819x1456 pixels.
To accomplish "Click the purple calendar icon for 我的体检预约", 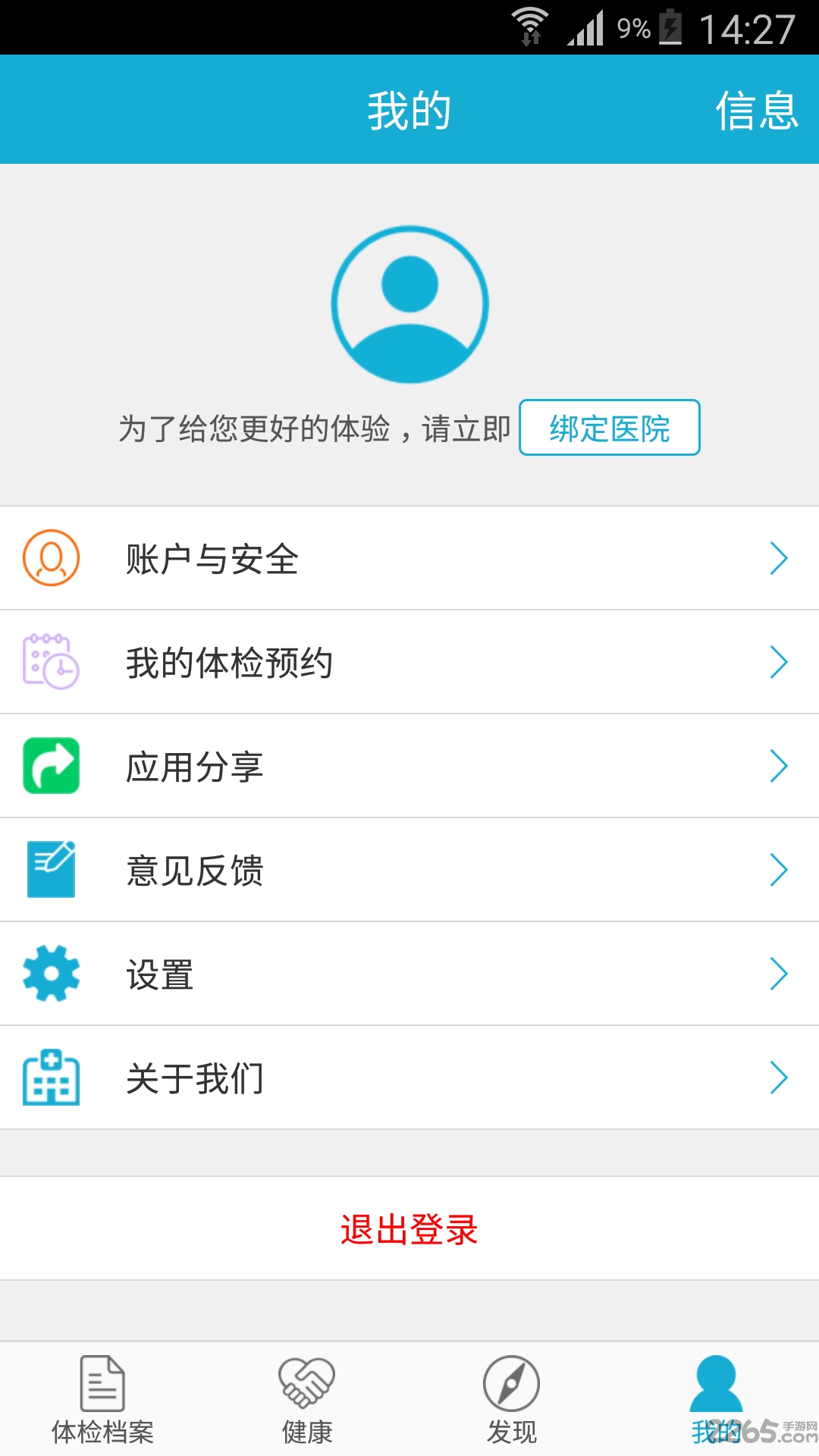I will (50, 662).
